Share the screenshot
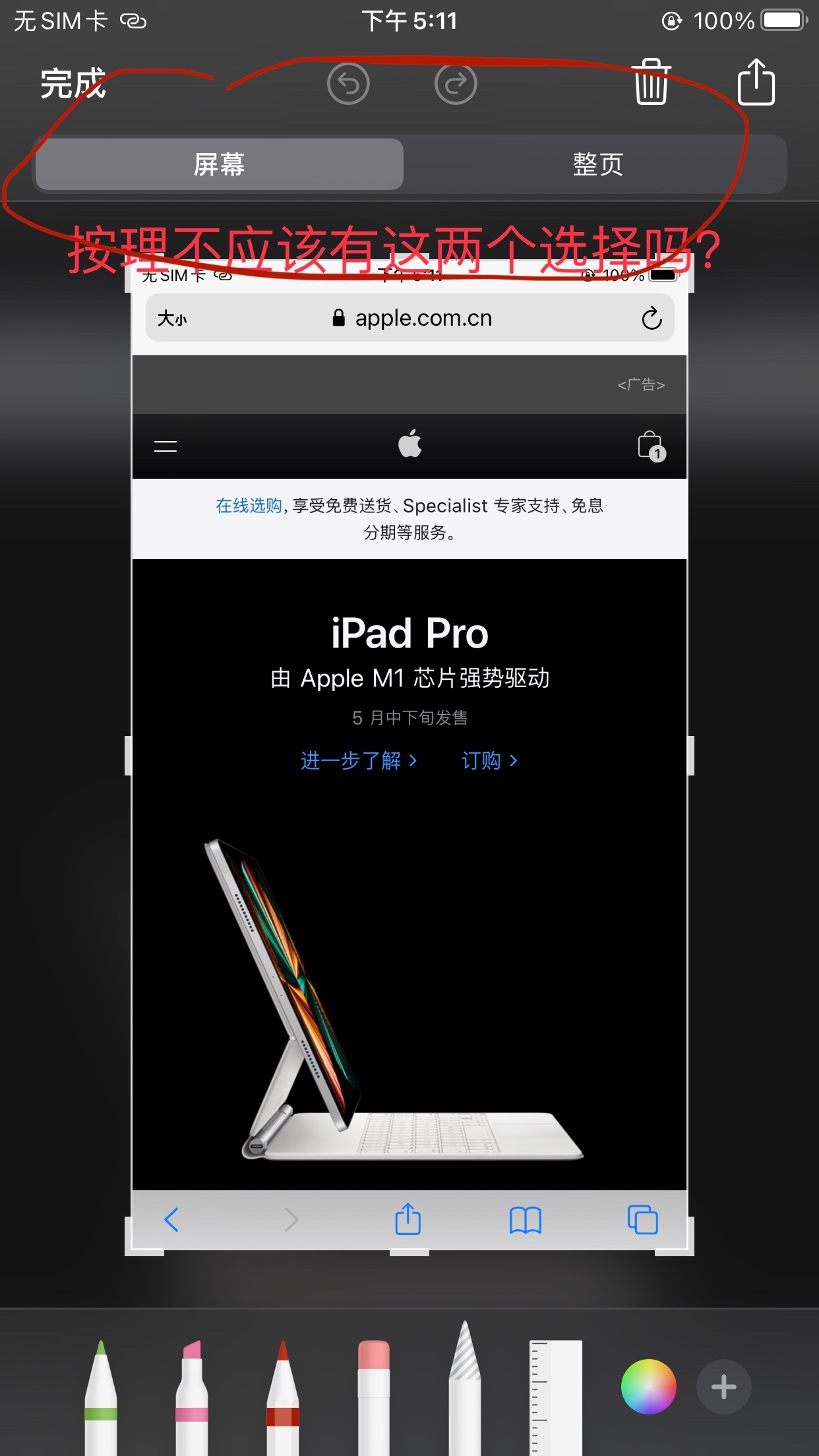The height and width of the screenshot is (1456, 819). click(x=756, y=82)
